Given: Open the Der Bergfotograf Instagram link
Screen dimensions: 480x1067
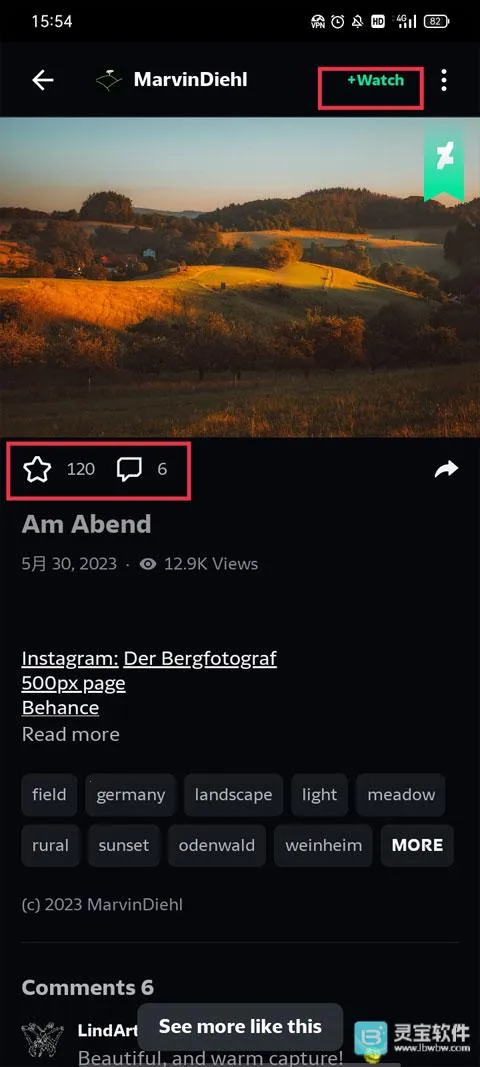Looking at the screenshot, I should 200,659.
